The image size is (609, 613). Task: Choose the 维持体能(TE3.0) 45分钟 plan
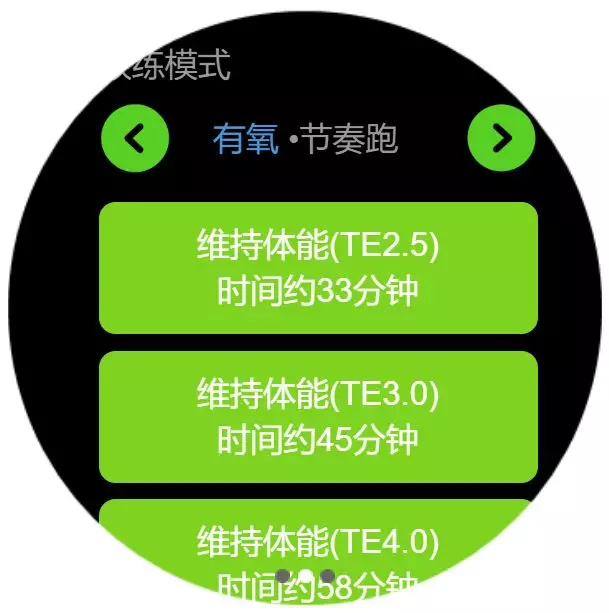click(x=318, y=416)
